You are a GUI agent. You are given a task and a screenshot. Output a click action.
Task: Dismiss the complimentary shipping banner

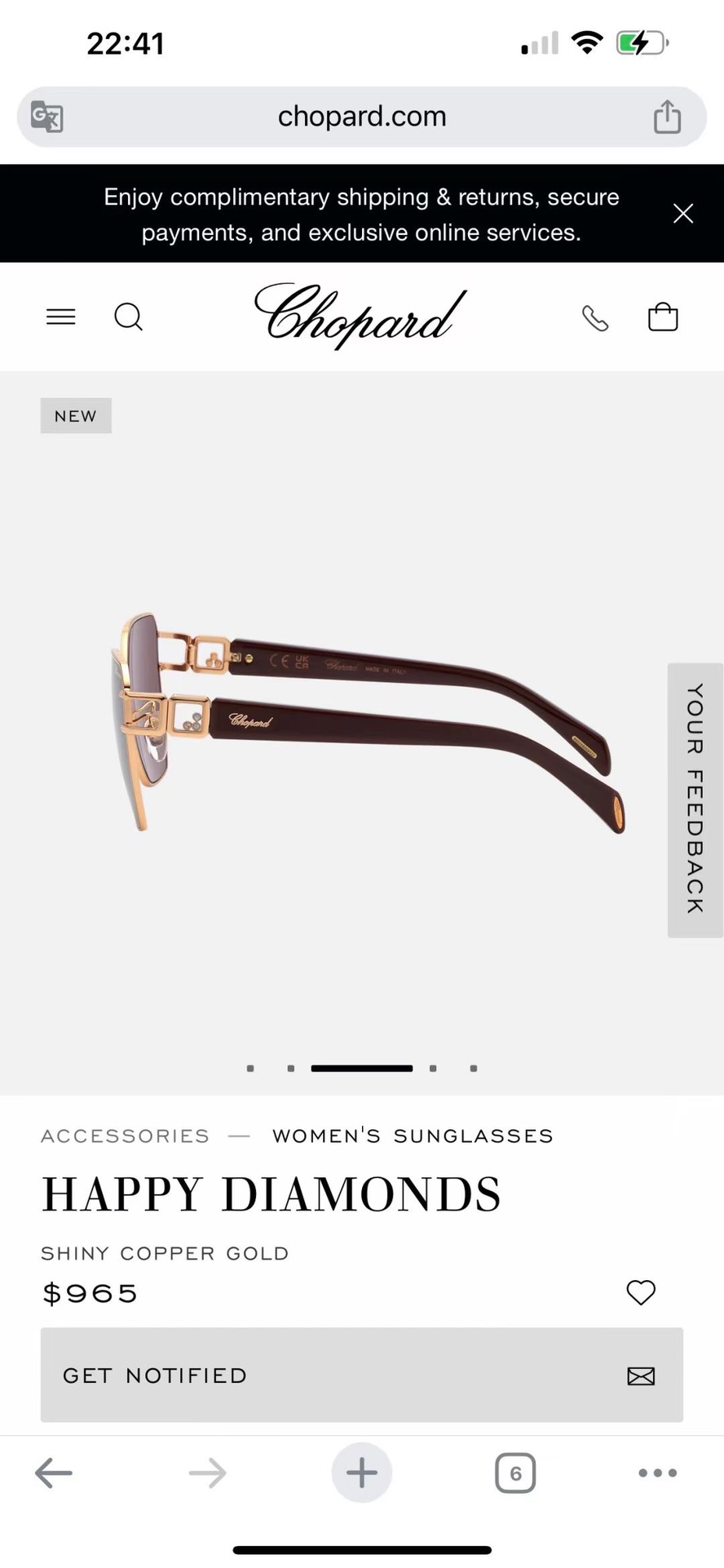coord(683,214)
